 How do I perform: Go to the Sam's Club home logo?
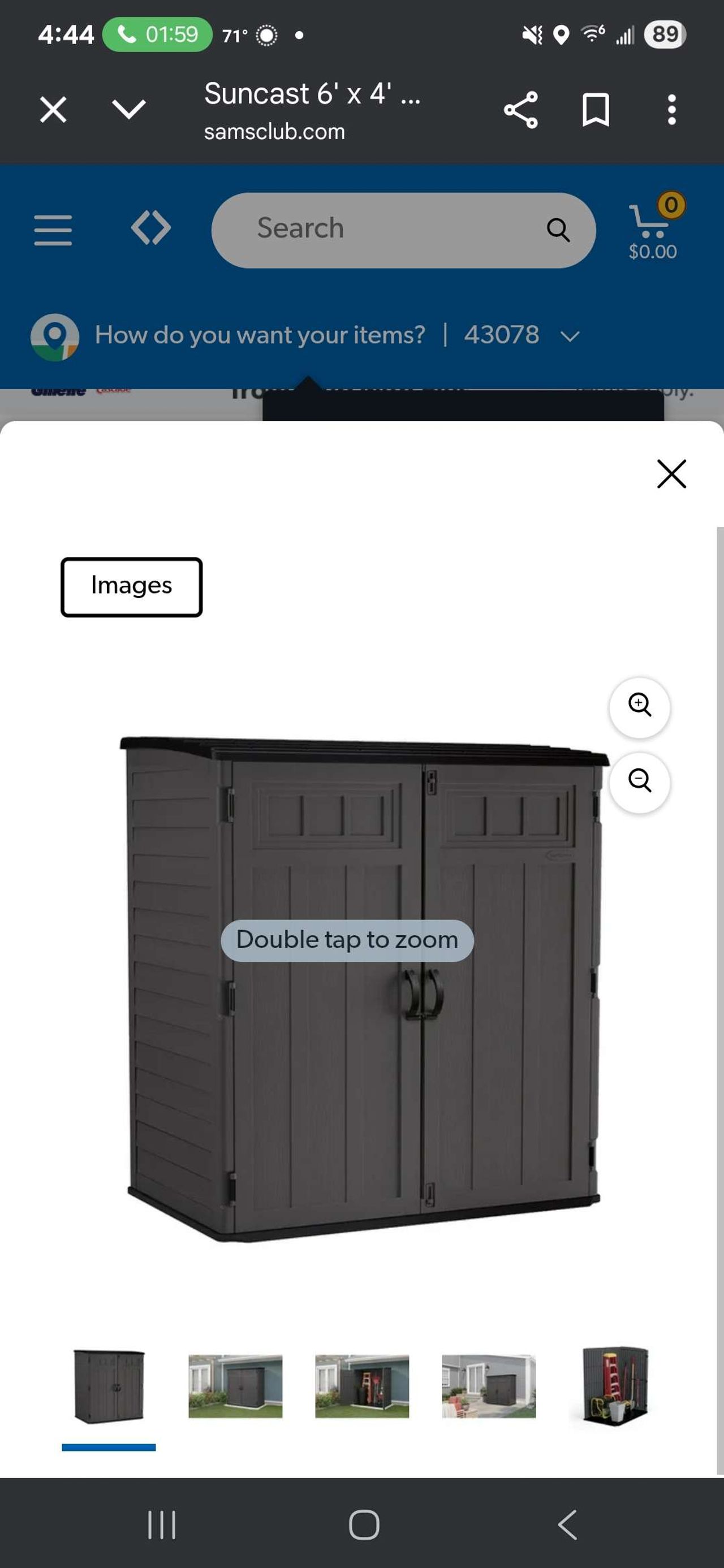point(151,228)
